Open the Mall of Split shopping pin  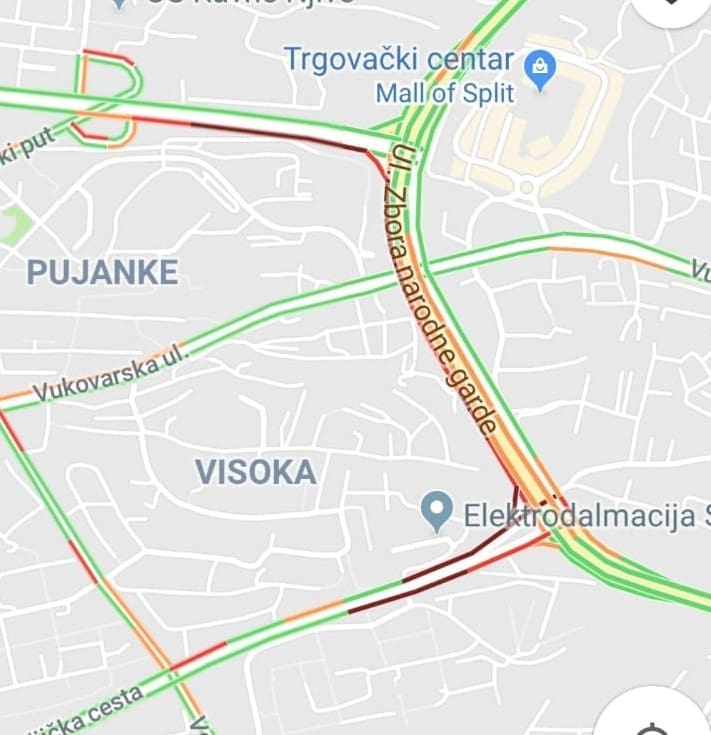point(540,69)
